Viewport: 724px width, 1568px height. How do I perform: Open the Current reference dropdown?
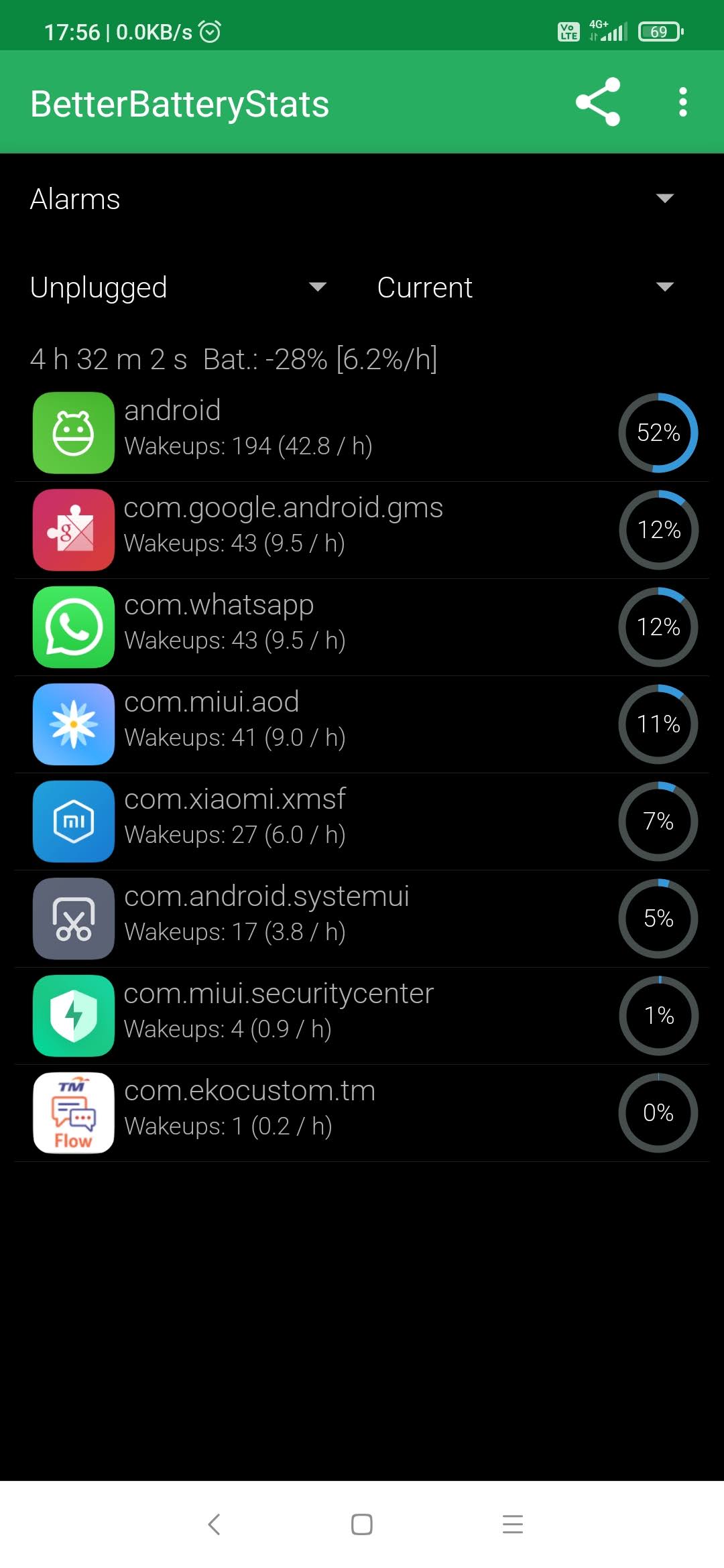click(526, 287)
